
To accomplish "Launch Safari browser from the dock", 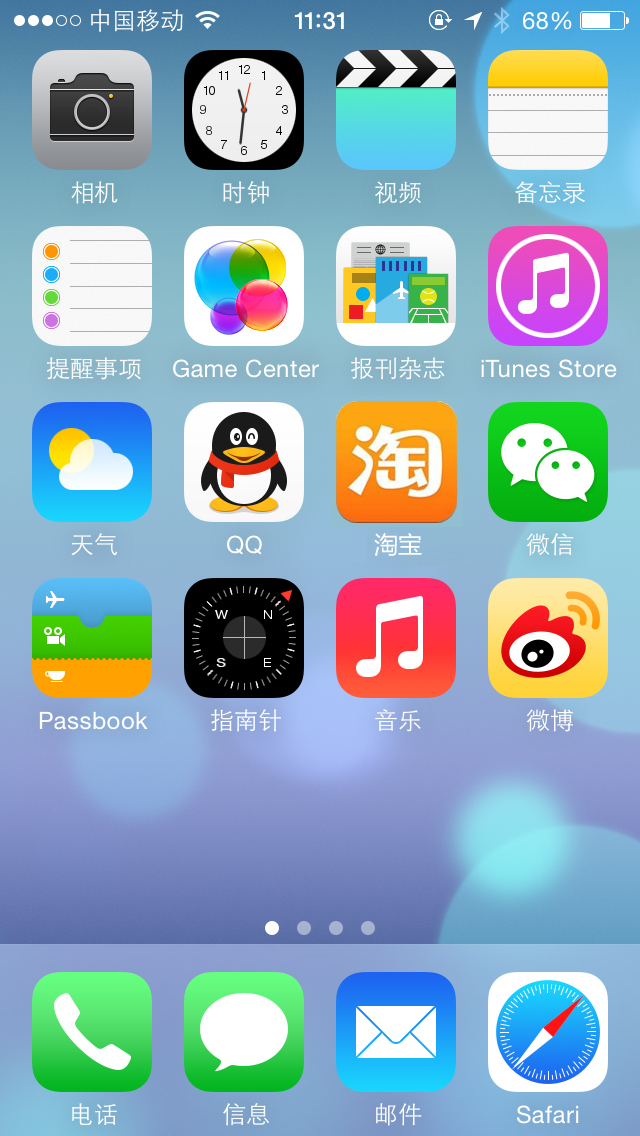I will point(548,1032).
